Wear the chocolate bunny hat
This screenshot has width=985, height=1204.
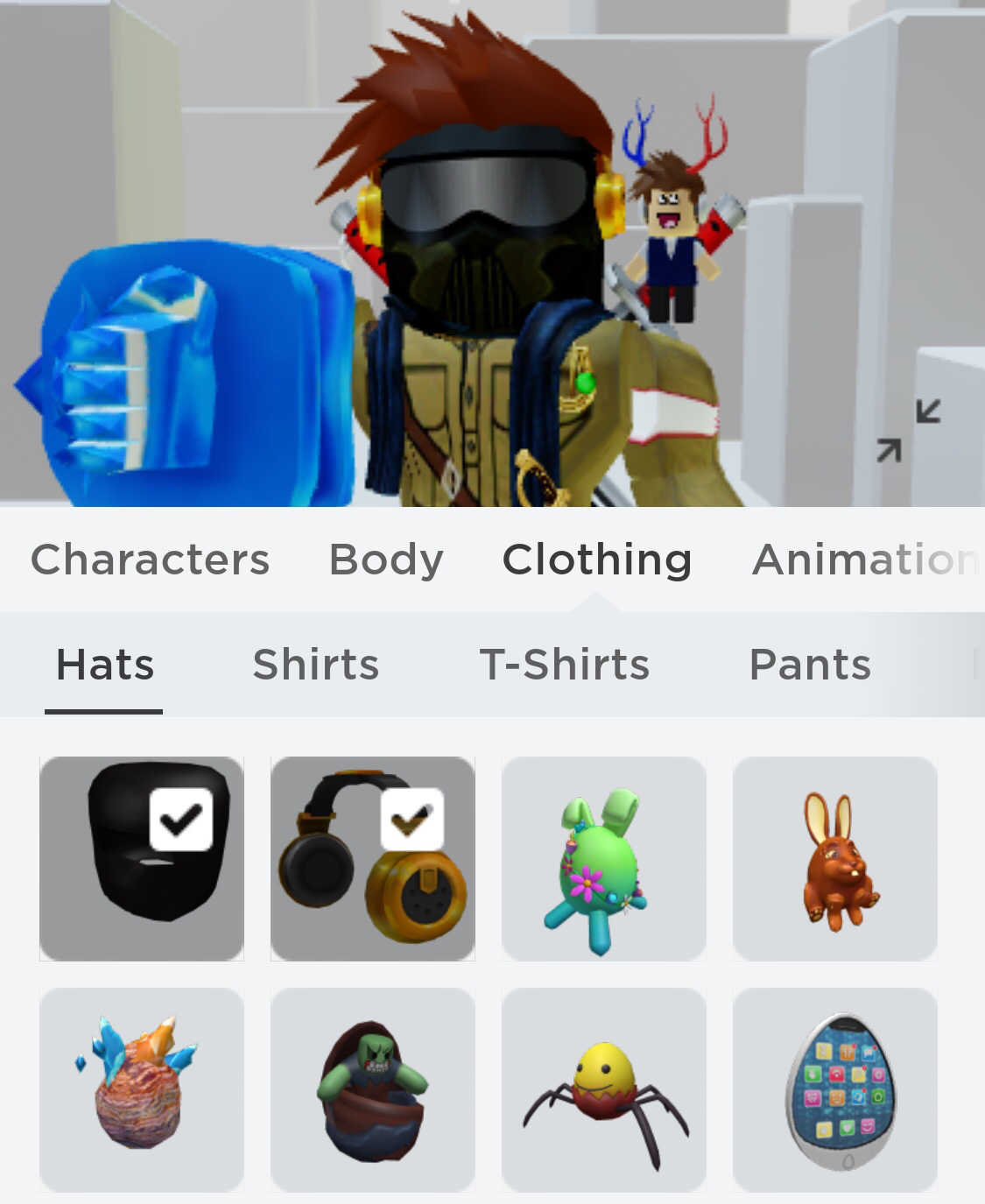click(835, 859)
